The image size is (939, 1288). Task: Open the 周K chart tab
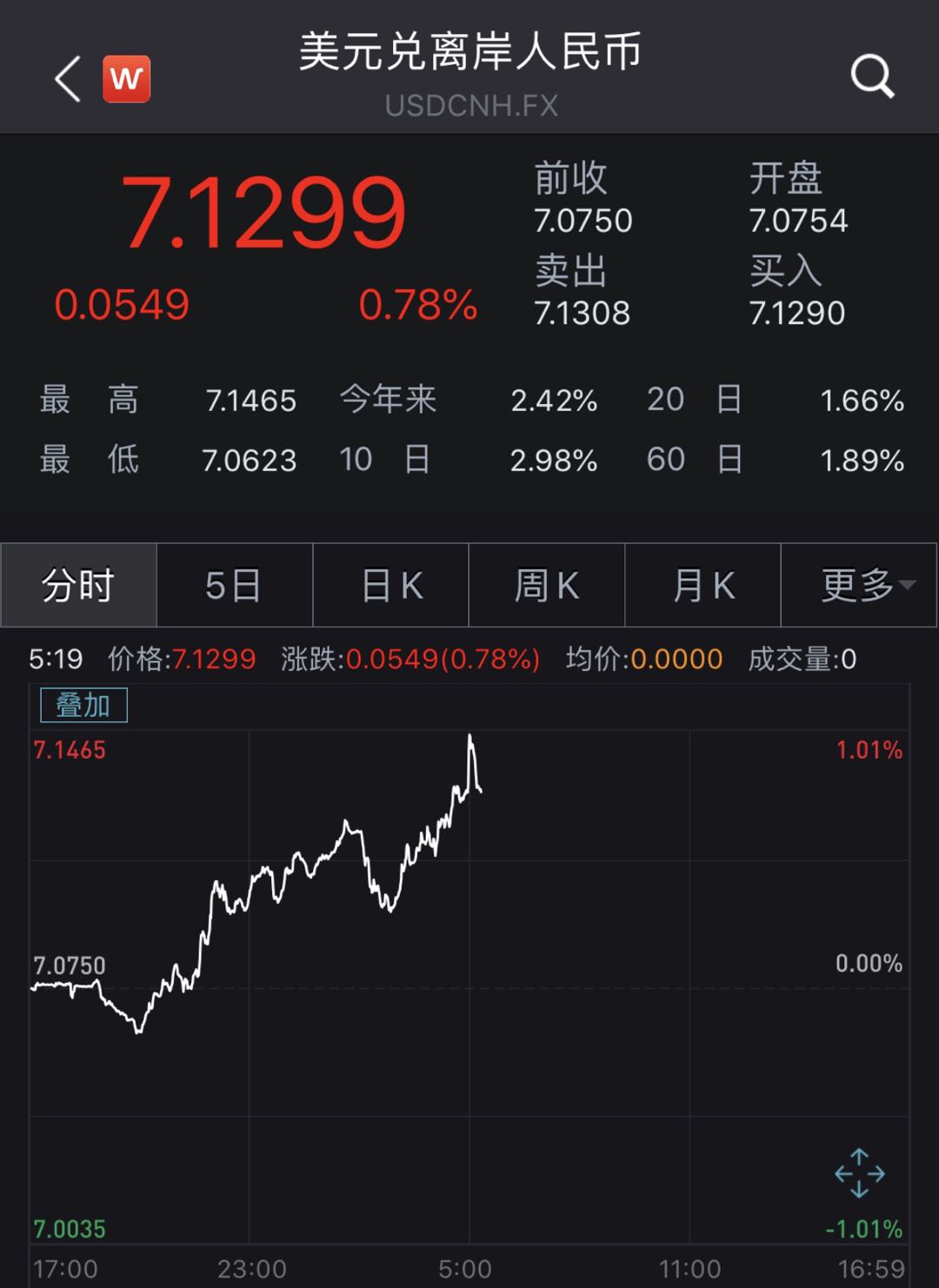tap(547, 585)
